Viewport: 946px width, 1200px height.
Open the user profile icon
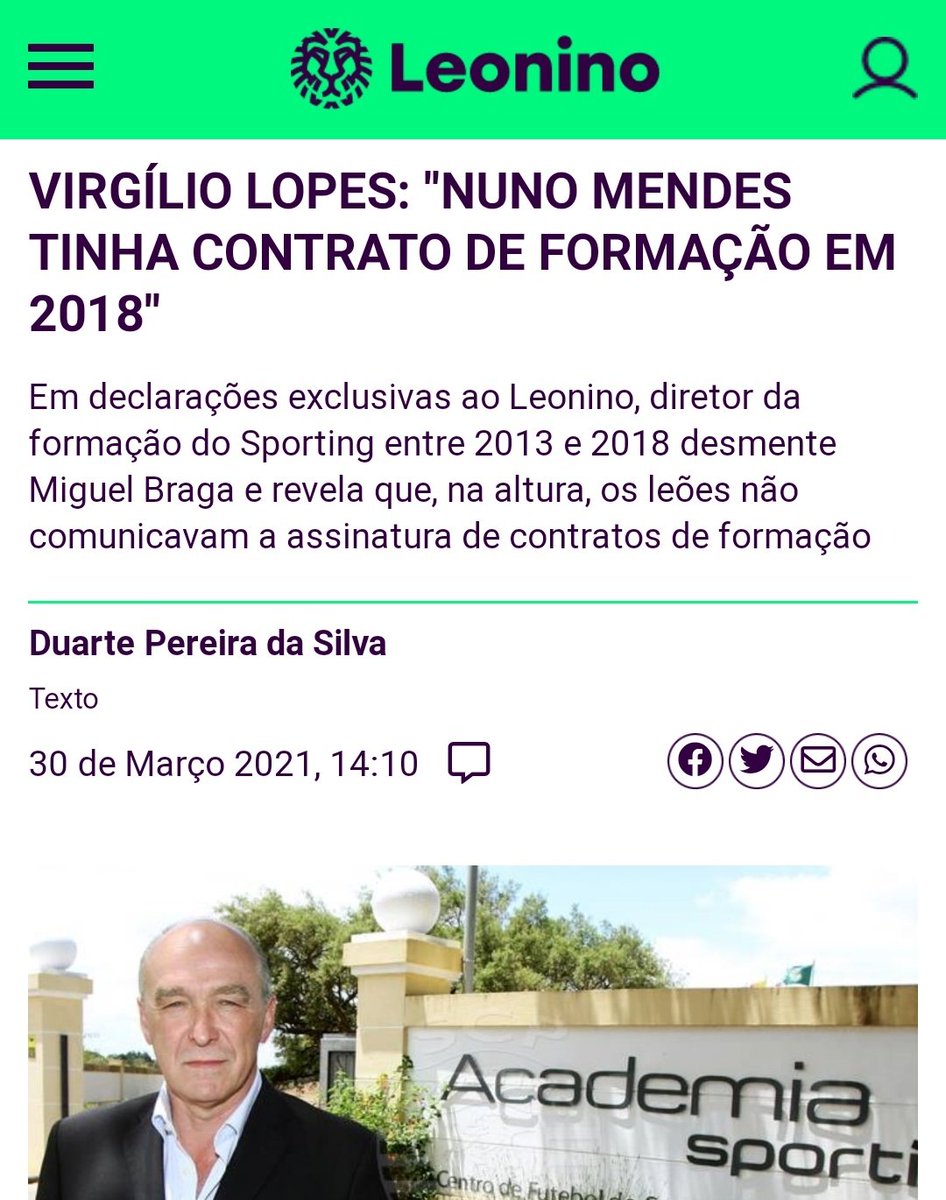tap(885, 68)
